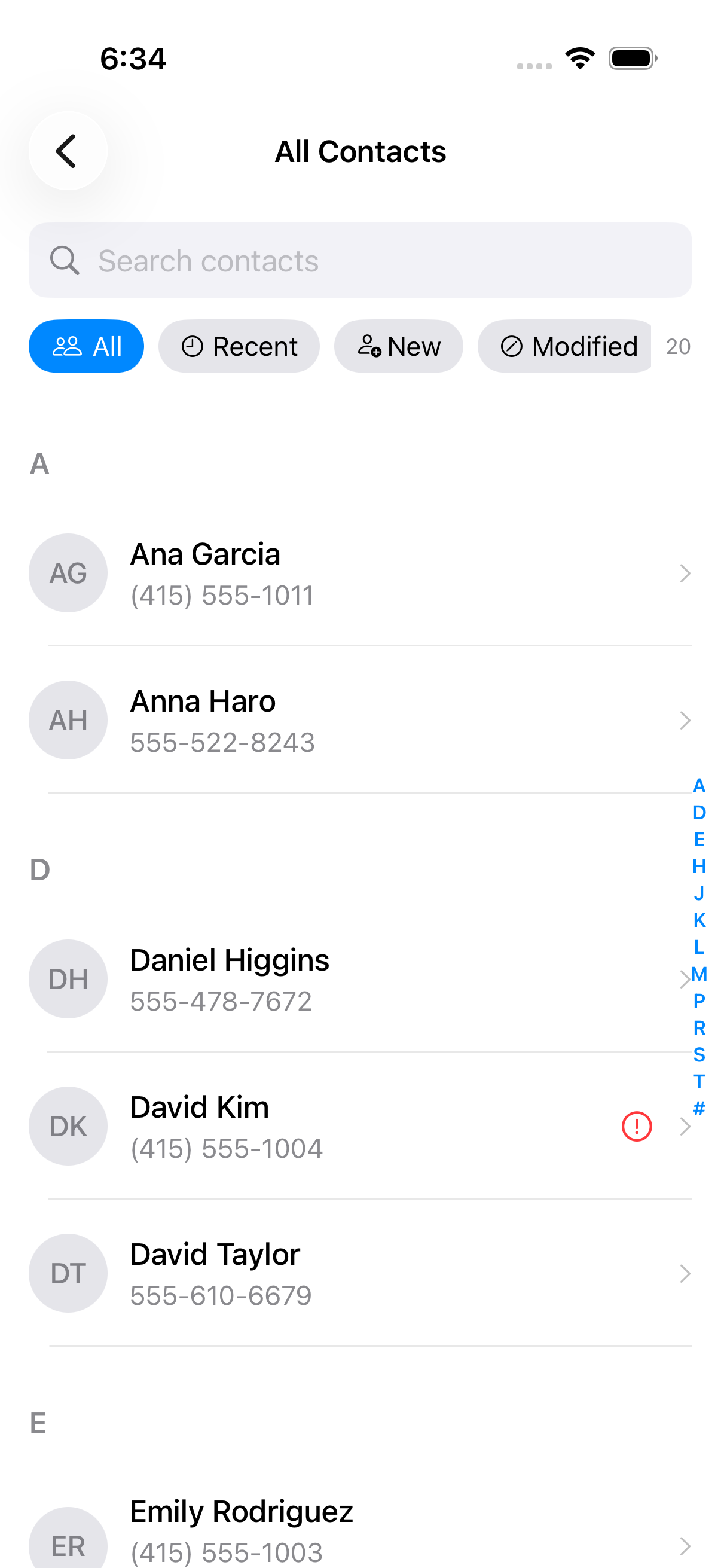The height and width of the screenshot is (1568, 721).
Task: Click the add-person icon in New filter
Action: point(370,346)
